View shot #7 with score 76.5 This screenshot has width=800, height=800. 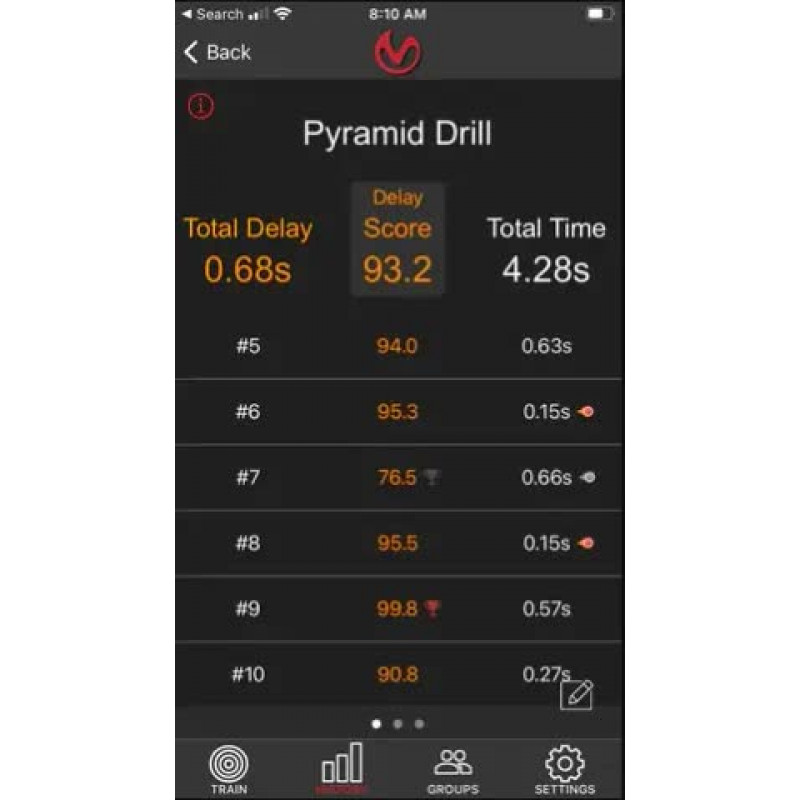pyautogui.click(x=397, y=478)
